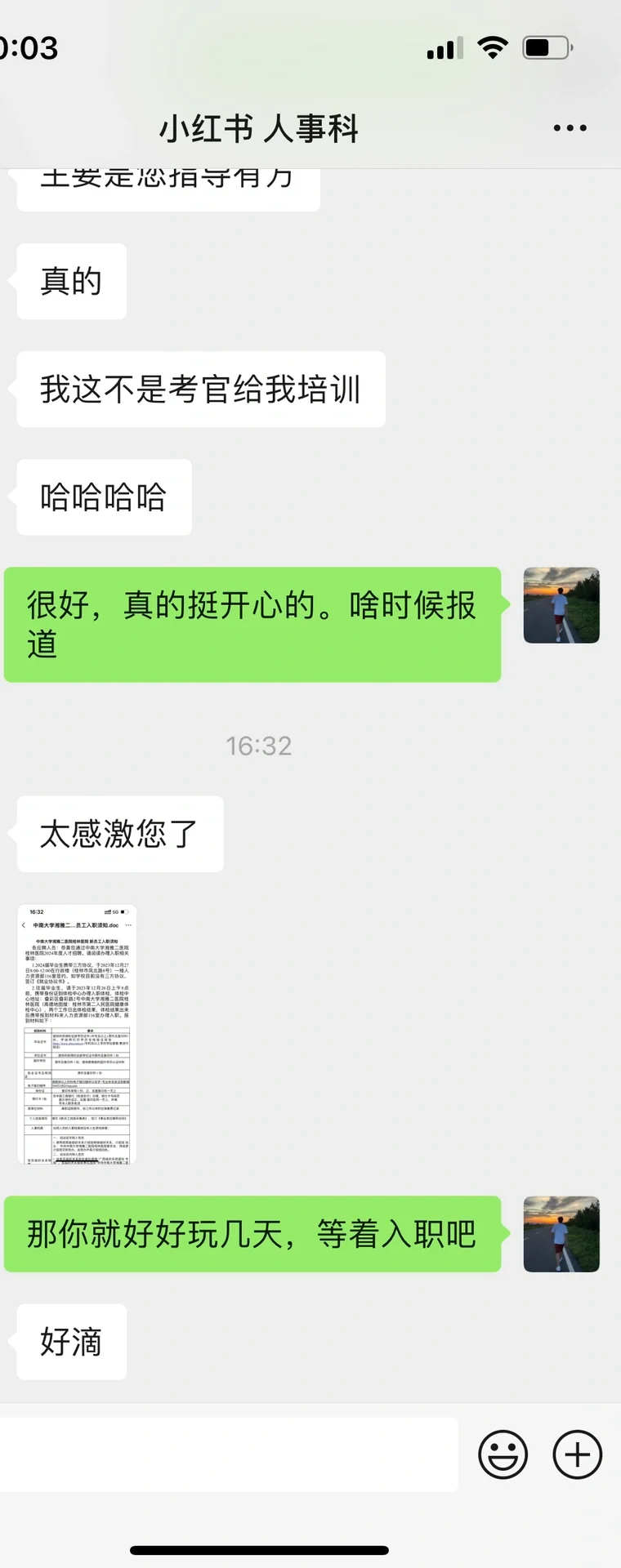
Task: Open own avatar beside 等着入职吧 message
Action: (x=561, y=1234)
